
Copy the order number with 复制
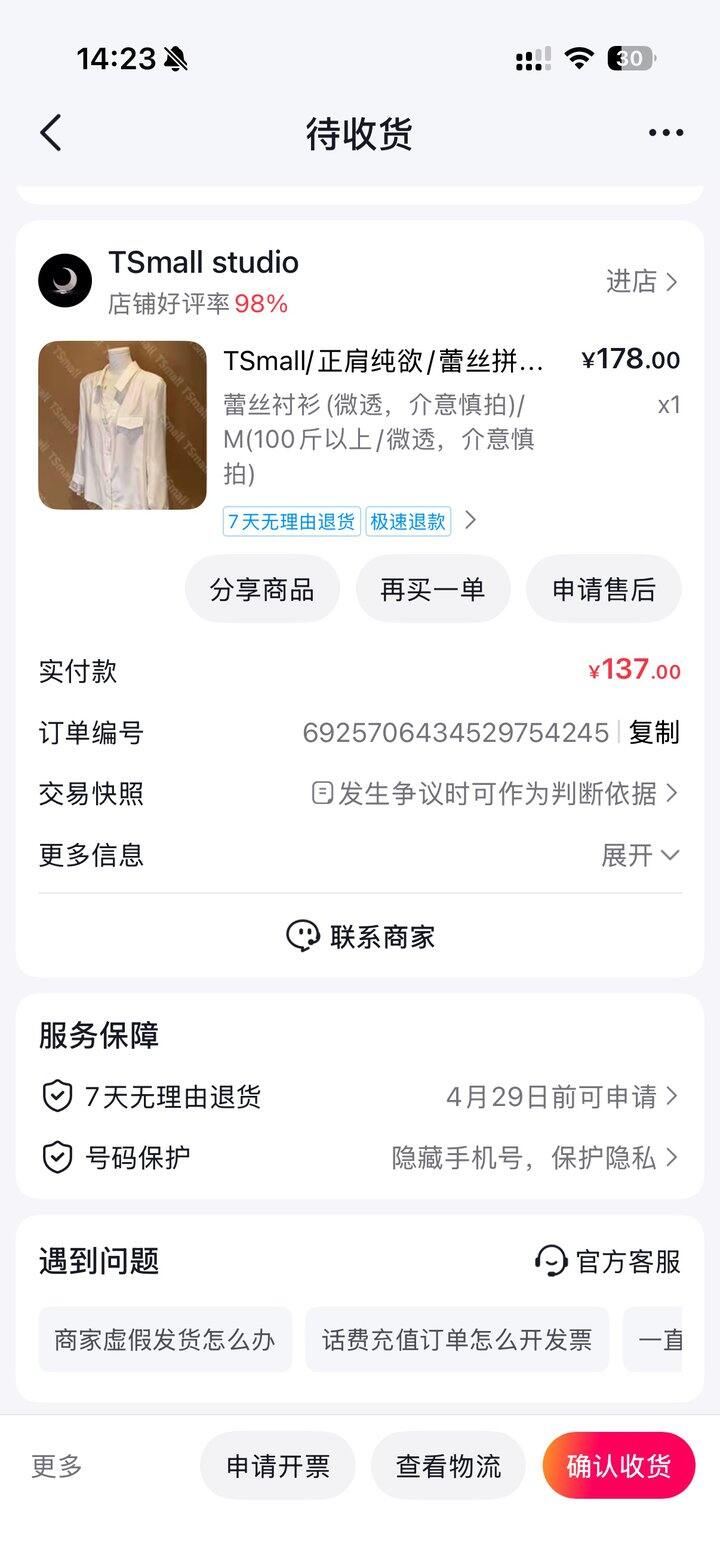click(x=654, y=733)
